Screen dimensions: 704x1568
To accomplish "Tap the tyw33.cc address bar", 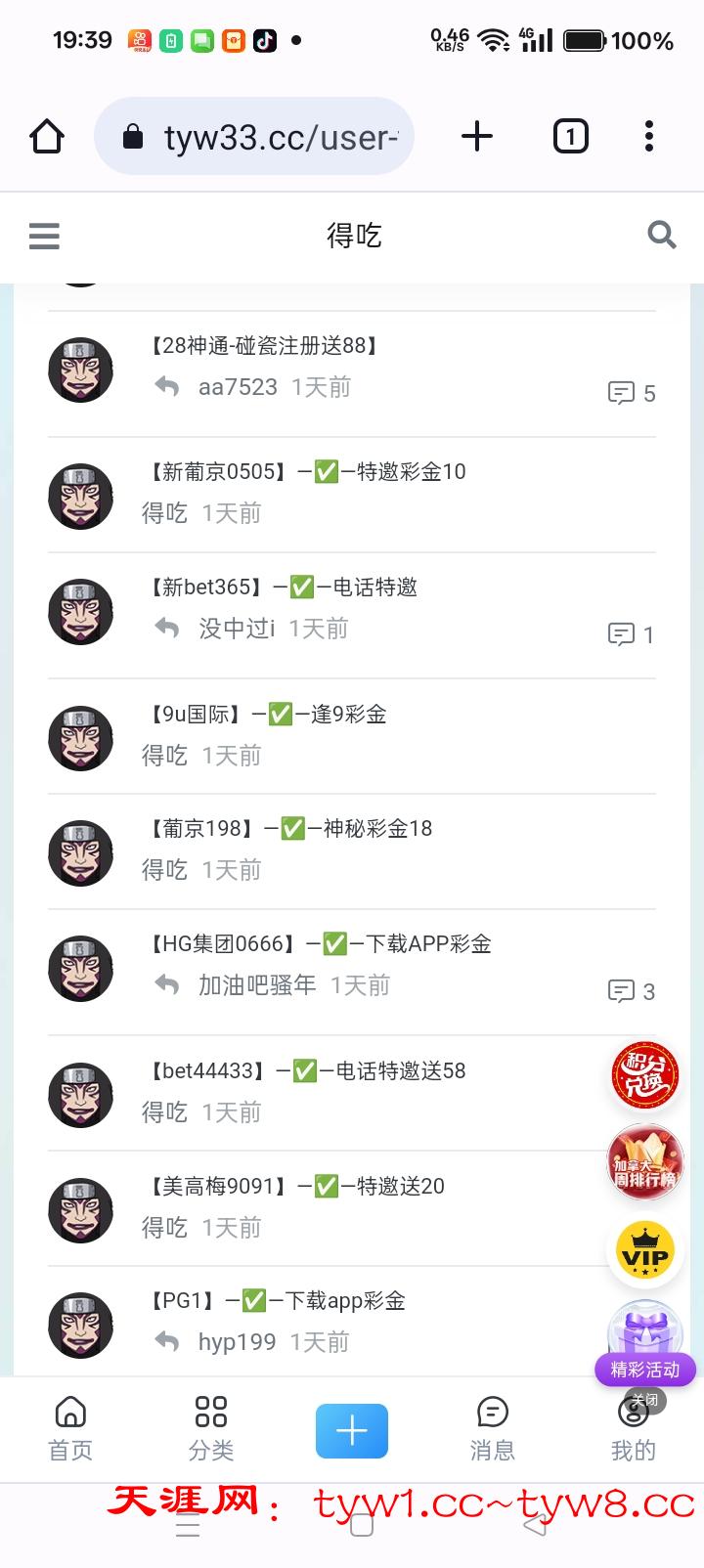I will click(x=254, y=137).
